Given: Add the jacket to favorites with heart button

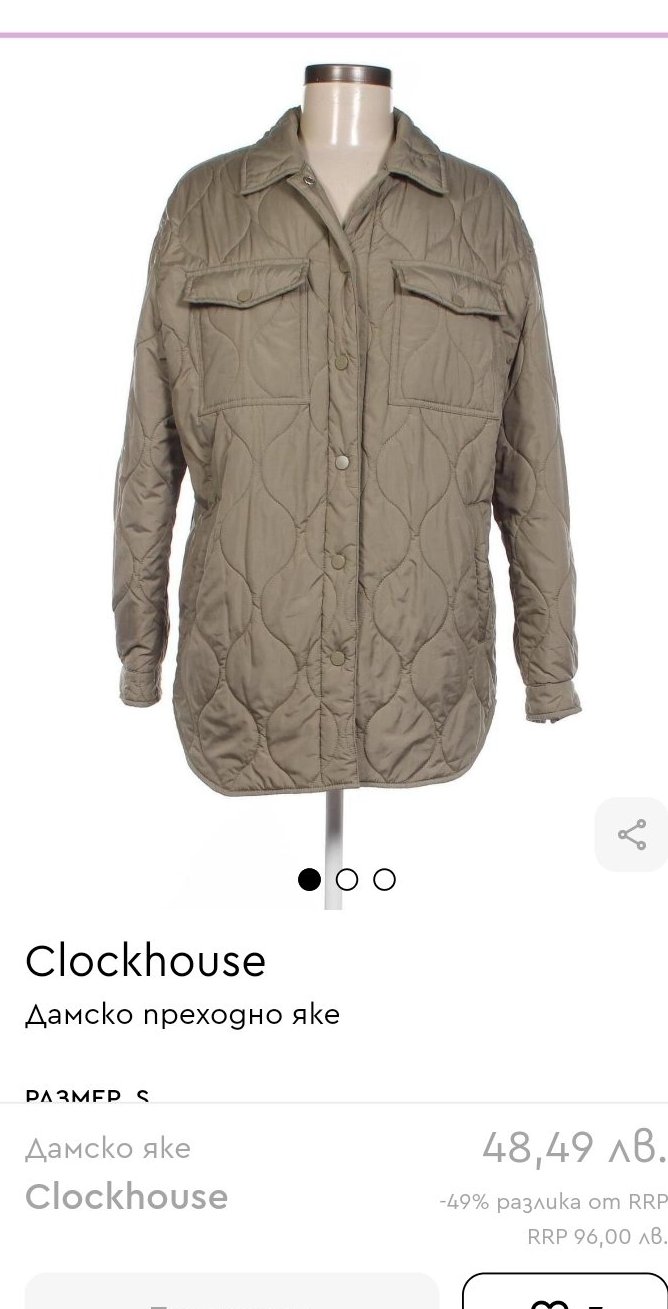Looking at the screenshot, I should point(564,1292).
